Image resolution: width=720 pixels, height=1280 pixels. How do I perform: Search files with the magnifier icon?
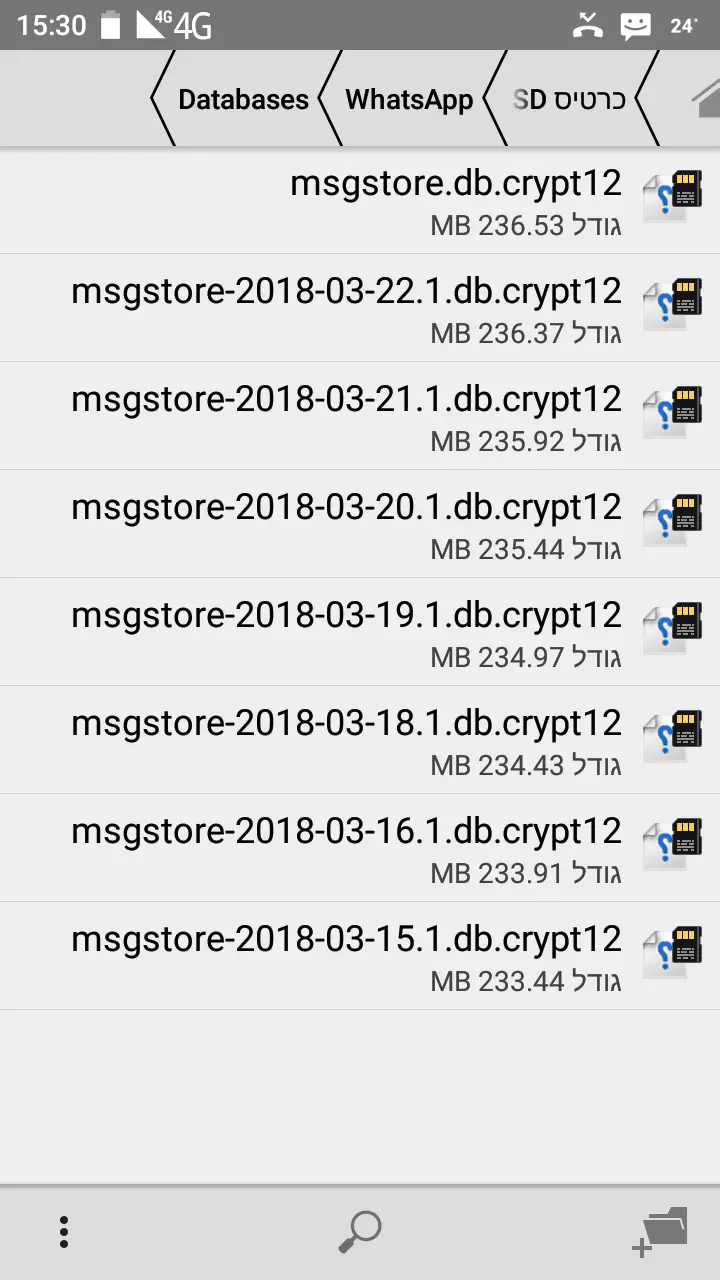[x=360, y=1232]
